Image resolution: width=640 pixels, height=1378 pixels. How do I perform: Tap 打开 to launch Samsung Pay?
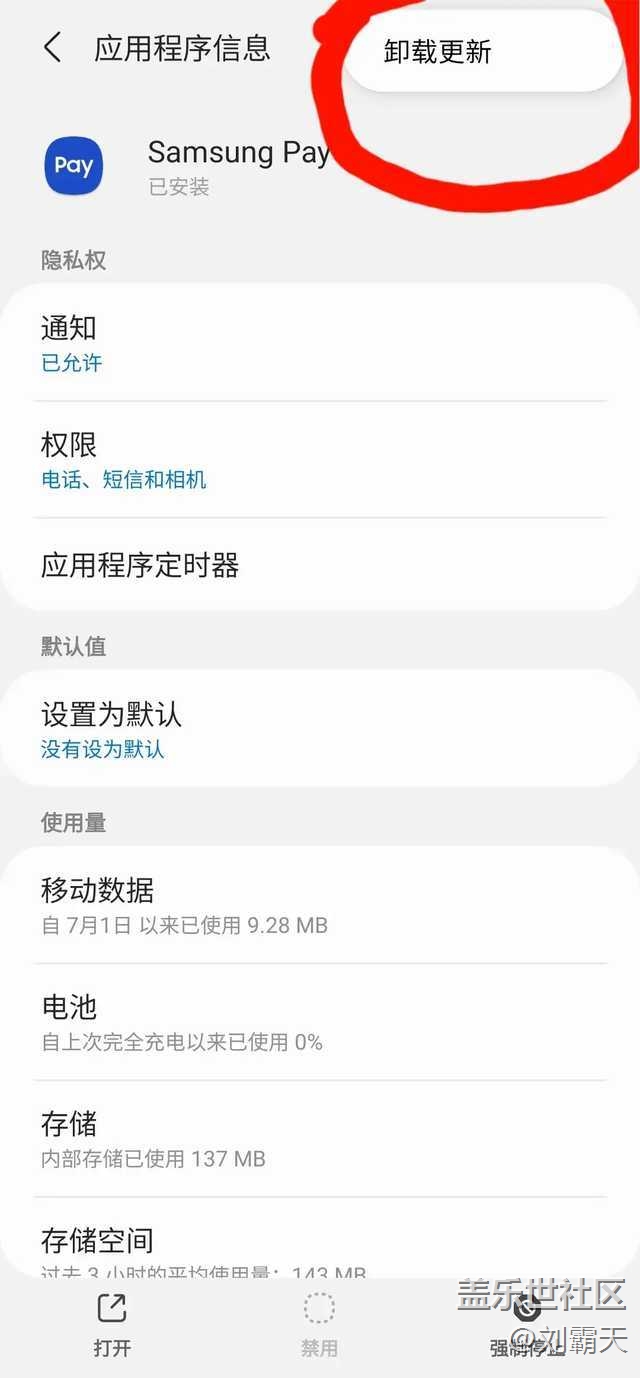click(x=112, y=1324)
